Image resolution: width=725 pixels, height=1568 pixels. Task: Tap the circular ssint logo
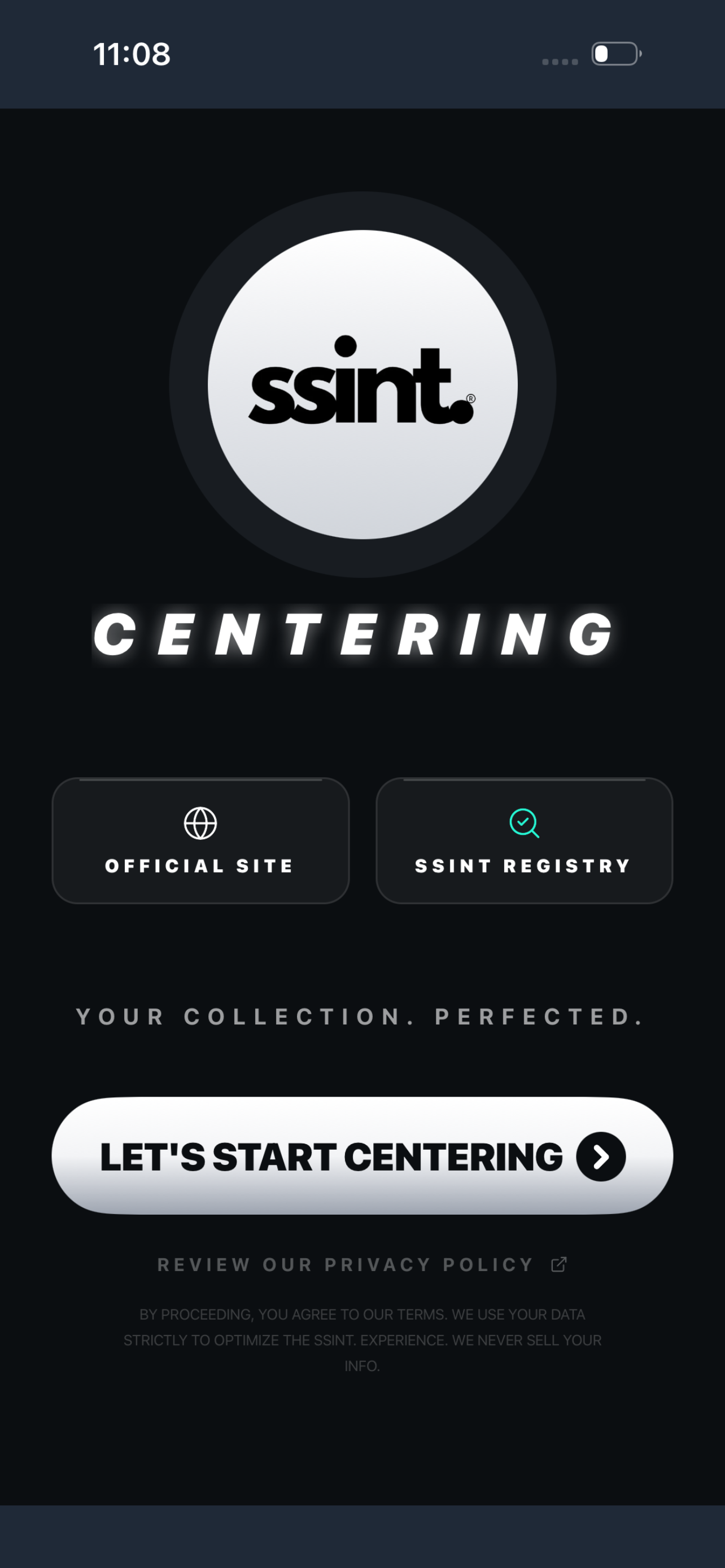tap(362, 389)
